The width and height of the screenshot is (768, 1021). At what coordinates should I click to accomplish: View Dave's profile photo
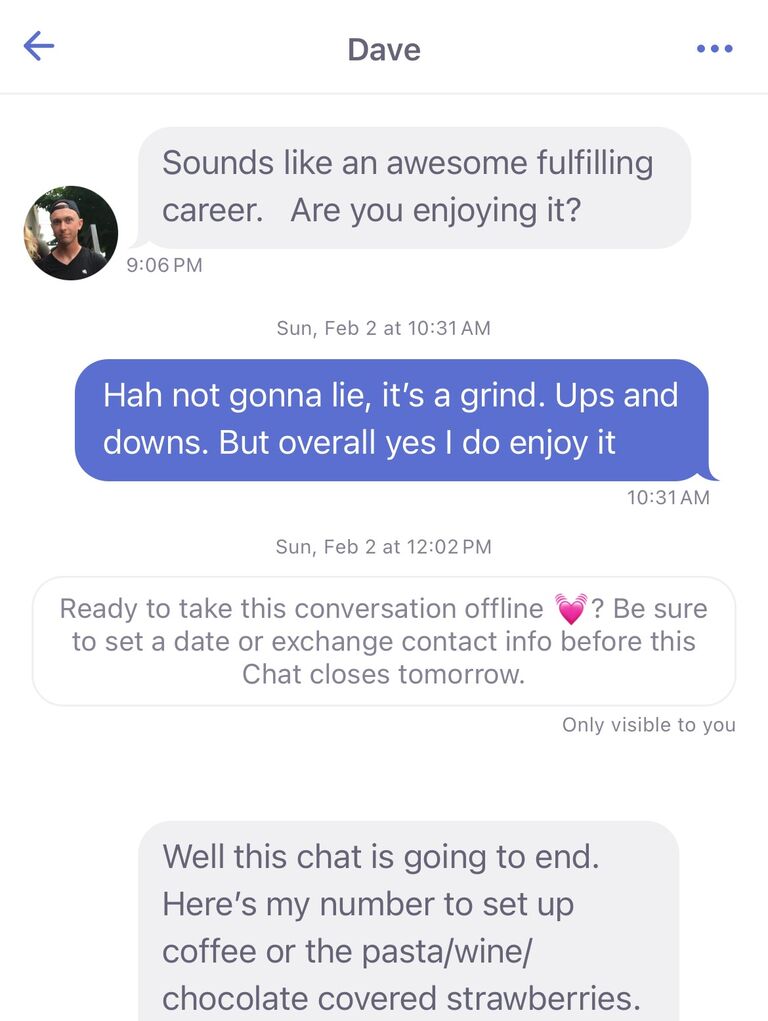click(71, 233)
